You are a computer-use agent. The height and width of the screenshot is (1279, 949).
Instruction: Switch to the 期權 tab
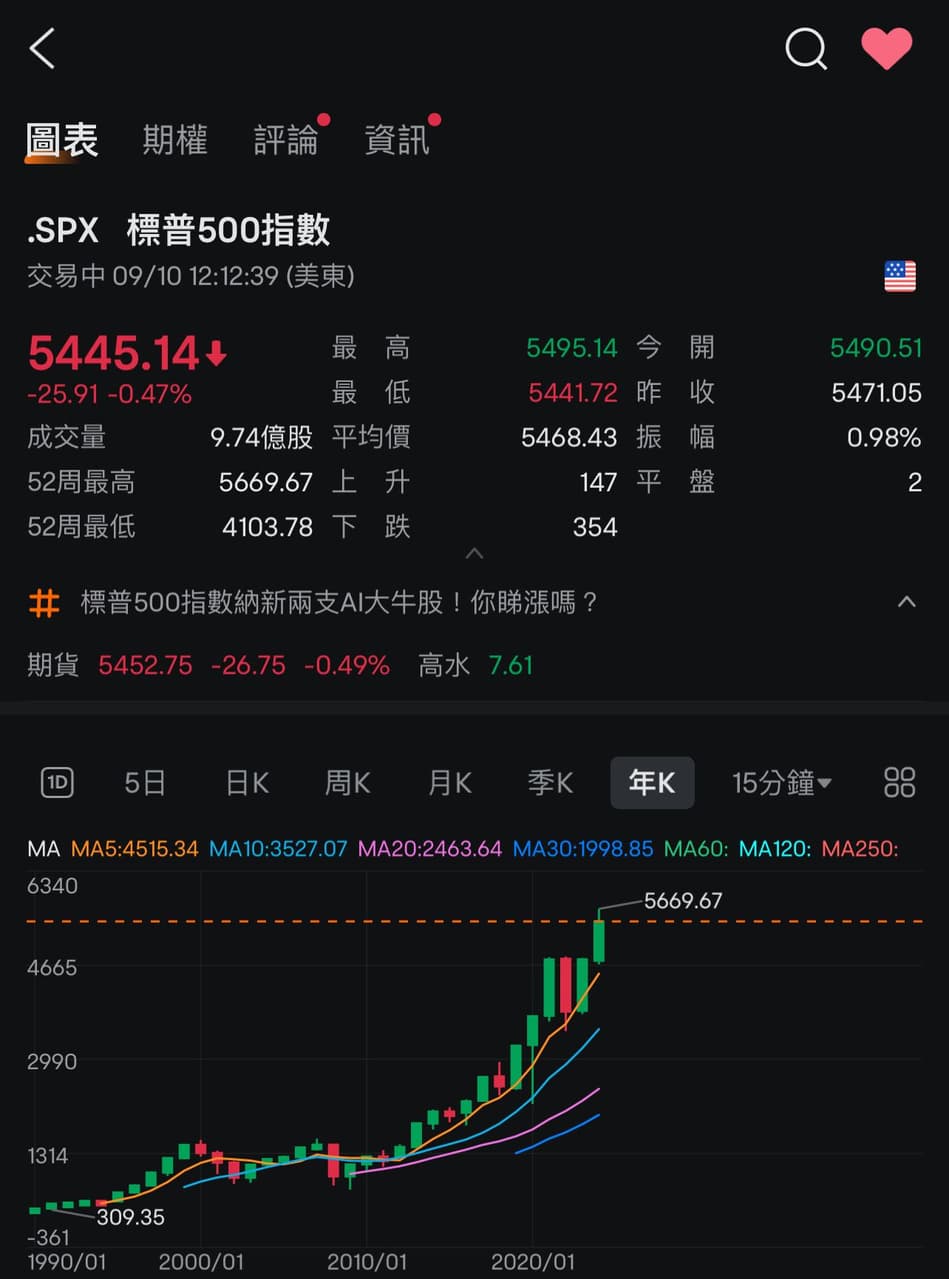pyautogui.click(x=175, y=140)
